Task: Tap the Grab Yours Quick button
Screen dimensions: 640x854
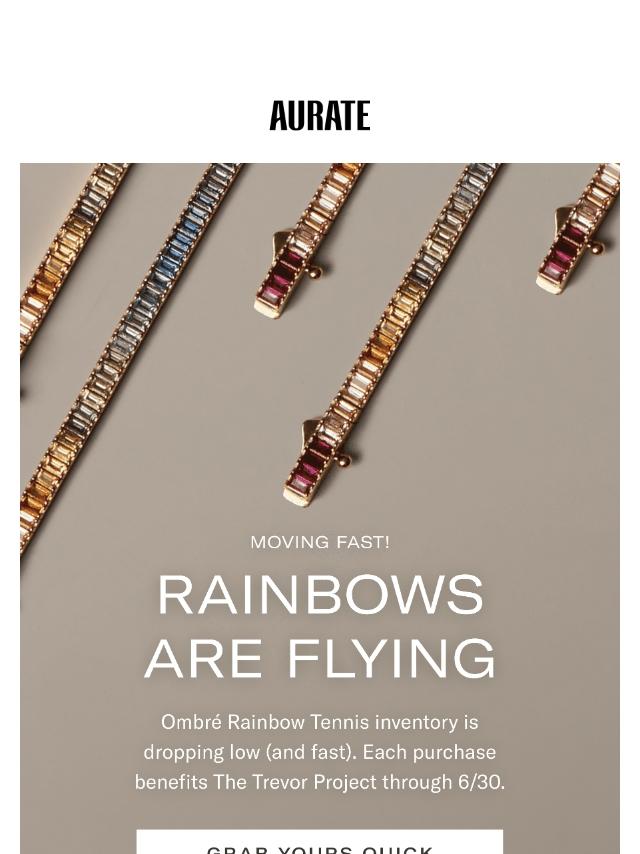Action: (x=320, y=843)
